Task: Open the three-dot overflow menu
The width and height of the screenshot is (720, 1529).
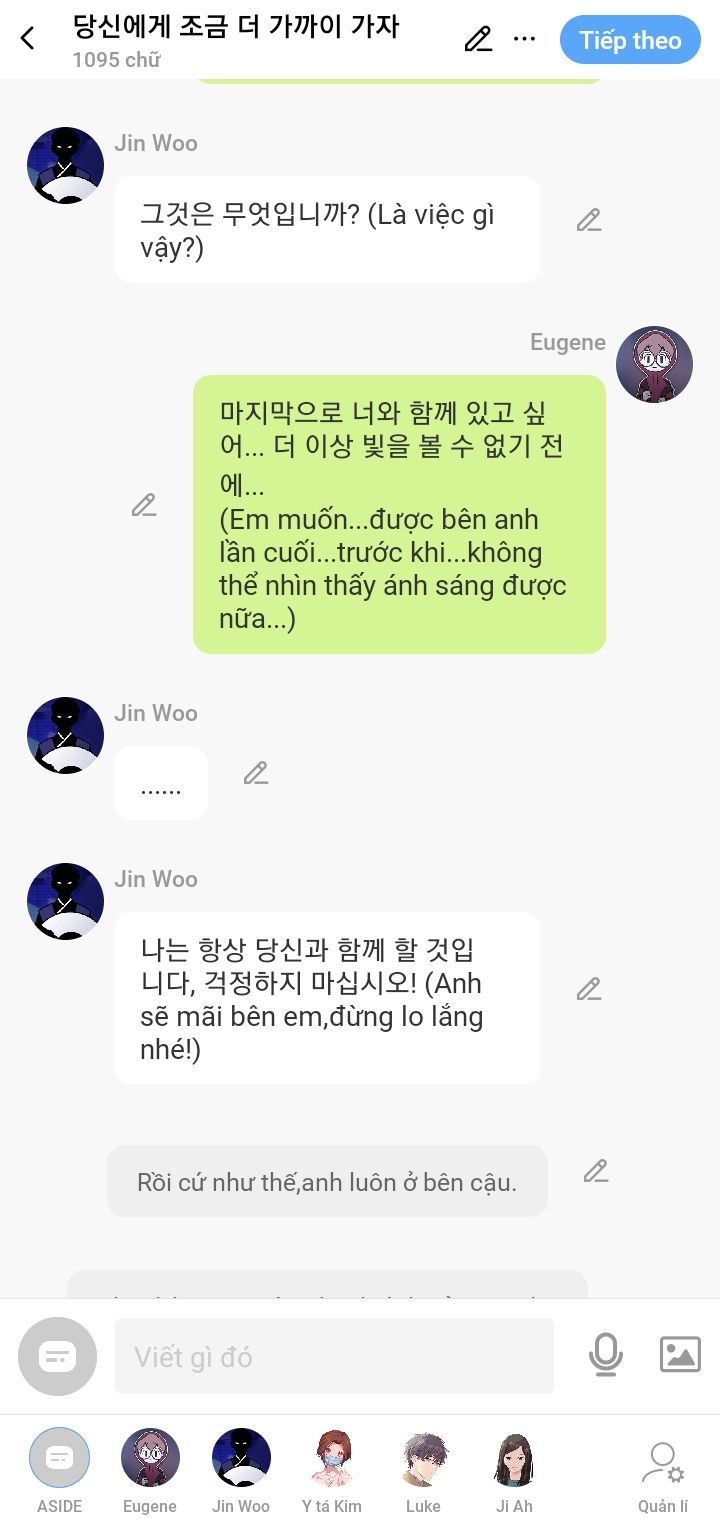Action: coord(524,39)
